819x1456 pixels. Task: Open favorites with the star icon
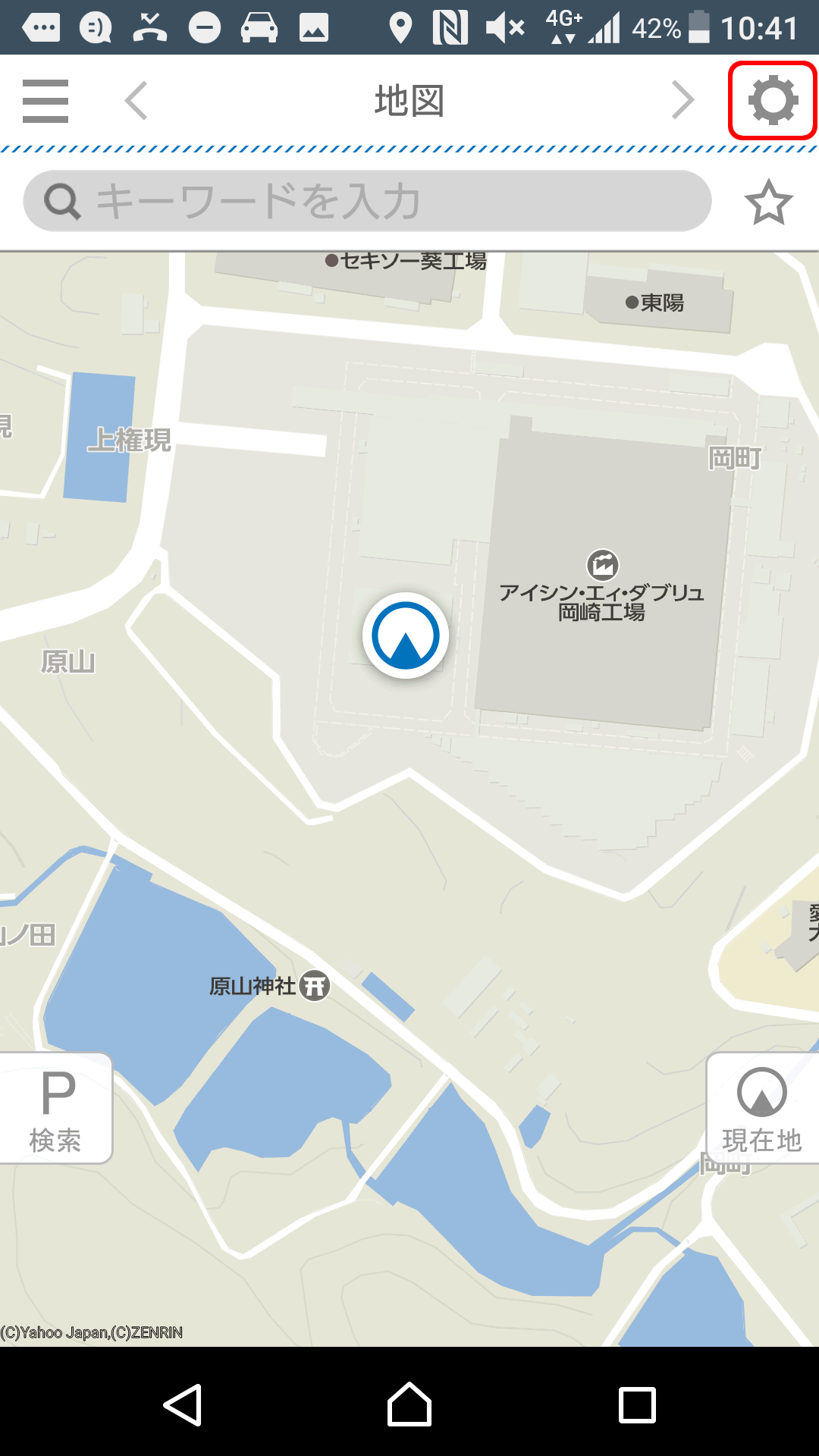768,202
